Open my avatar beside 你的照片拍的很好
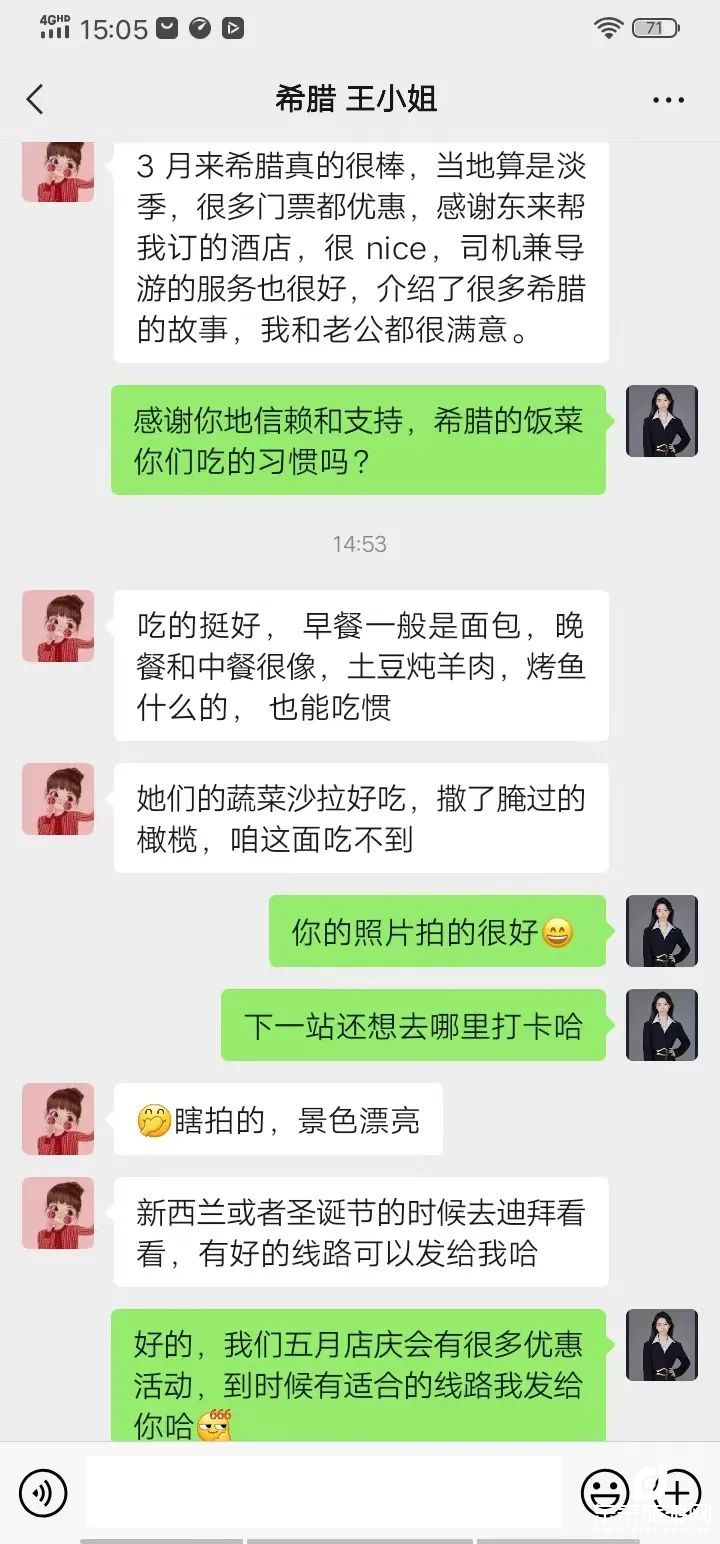Viewport: 720px width, 1544px height. coord(661,931)
